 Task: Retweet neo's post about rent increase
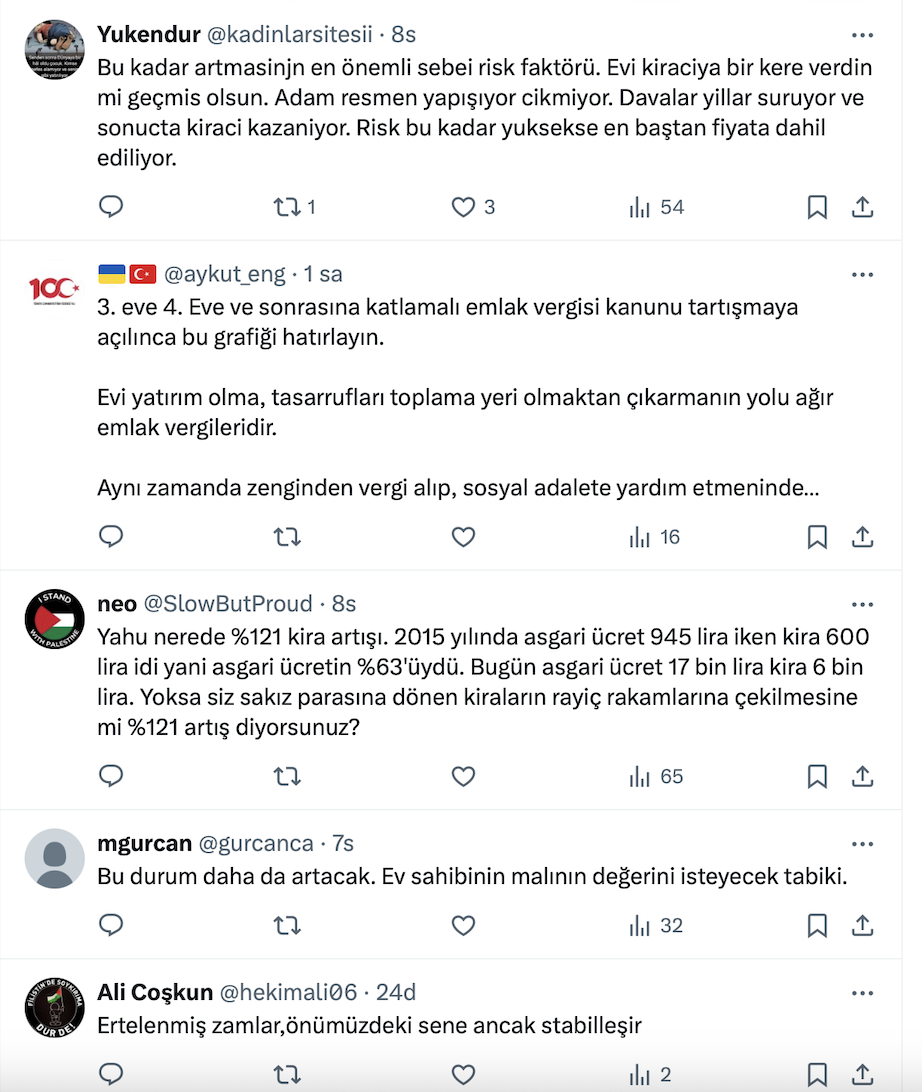(287, 776)
